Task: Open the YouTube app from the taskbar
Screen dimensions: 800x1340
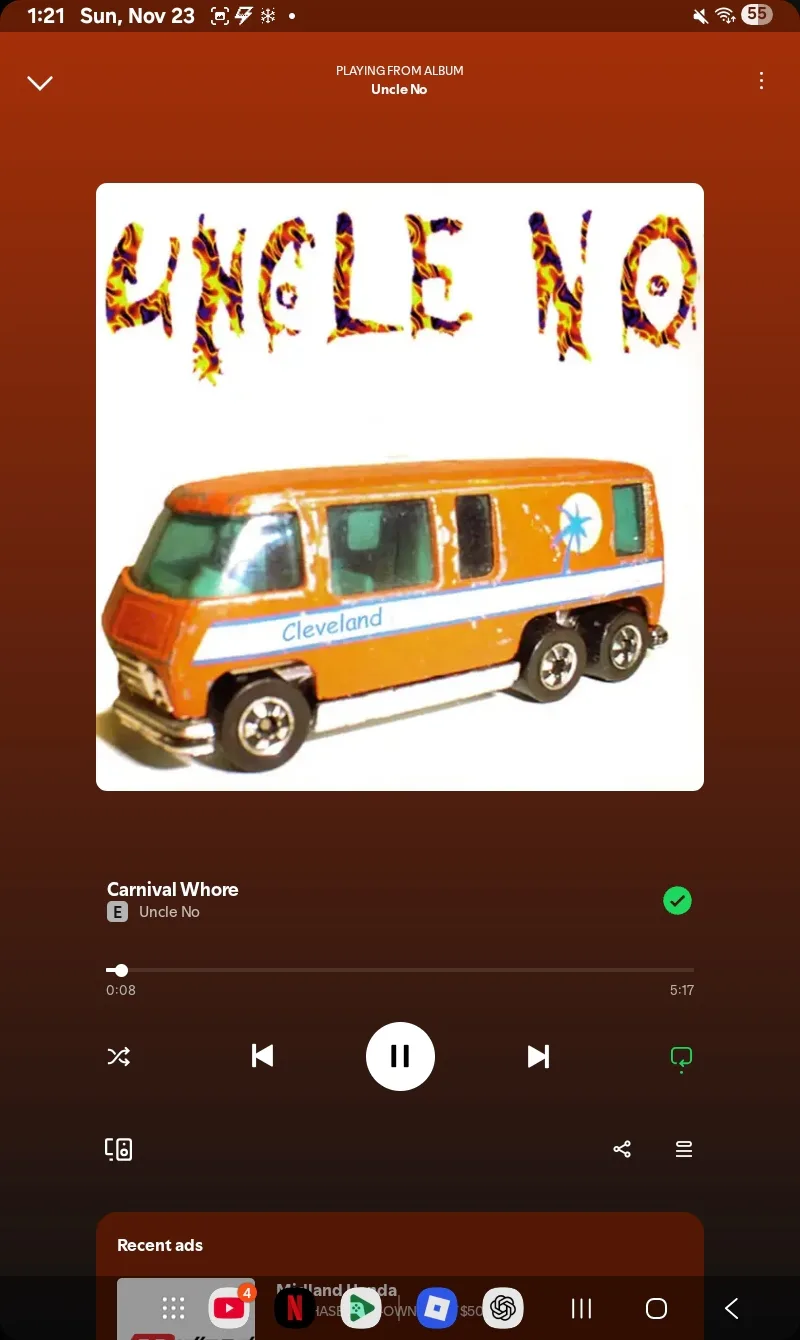Action: tap(229, 1308)
